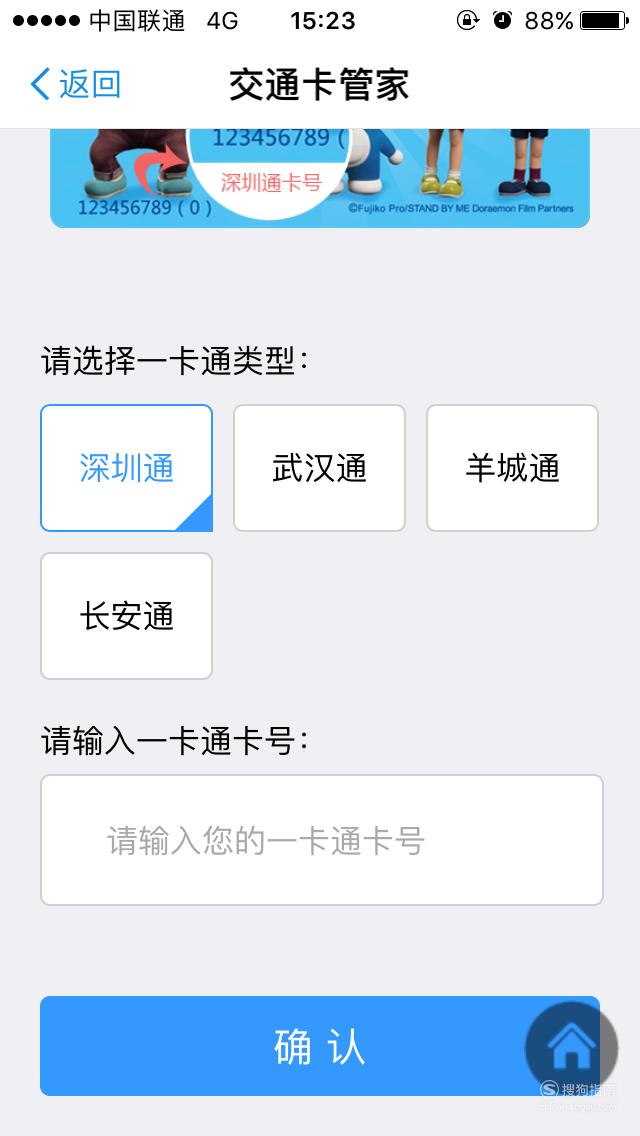The image size is (640, 1136).
Task: Focus the 一卡通卡号 input field
Action: coord(322,840)
